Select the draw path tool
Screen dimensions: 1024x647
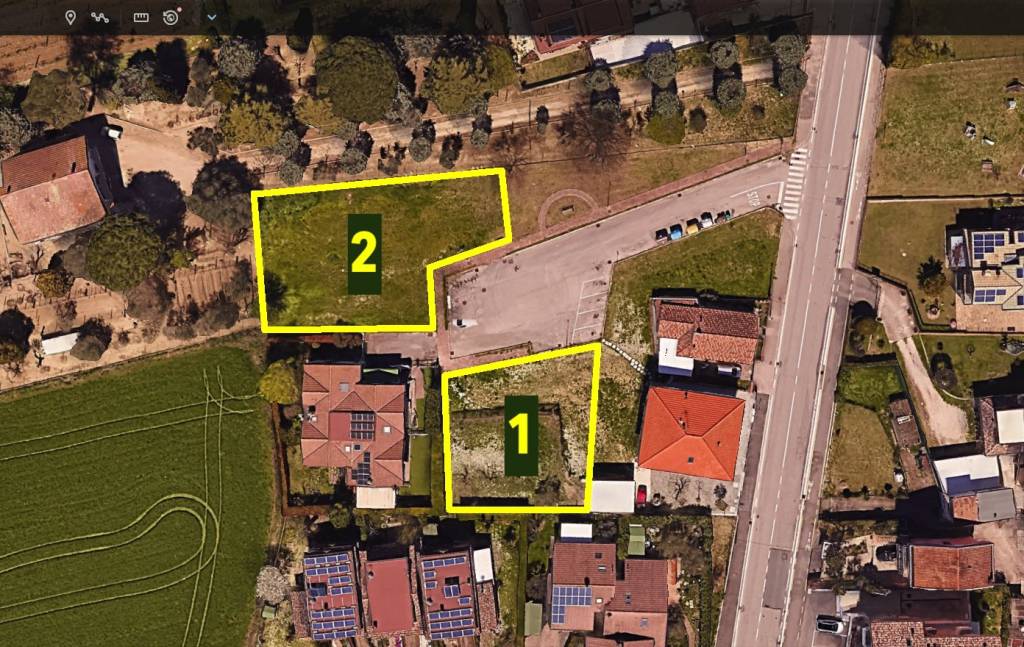(99, 17)
